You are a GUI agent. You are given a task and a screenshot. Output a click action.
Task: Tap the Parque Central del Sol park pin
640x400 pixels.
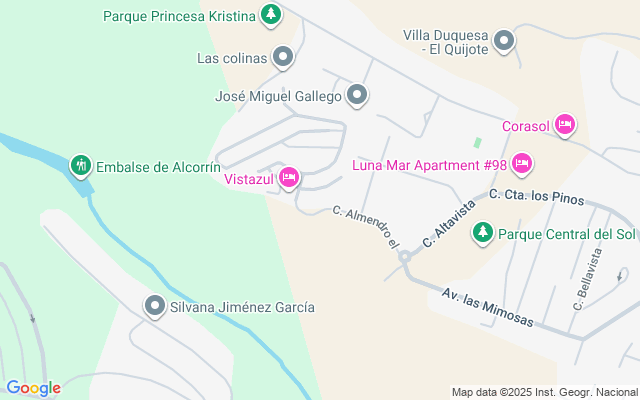[x=483, y=233]
